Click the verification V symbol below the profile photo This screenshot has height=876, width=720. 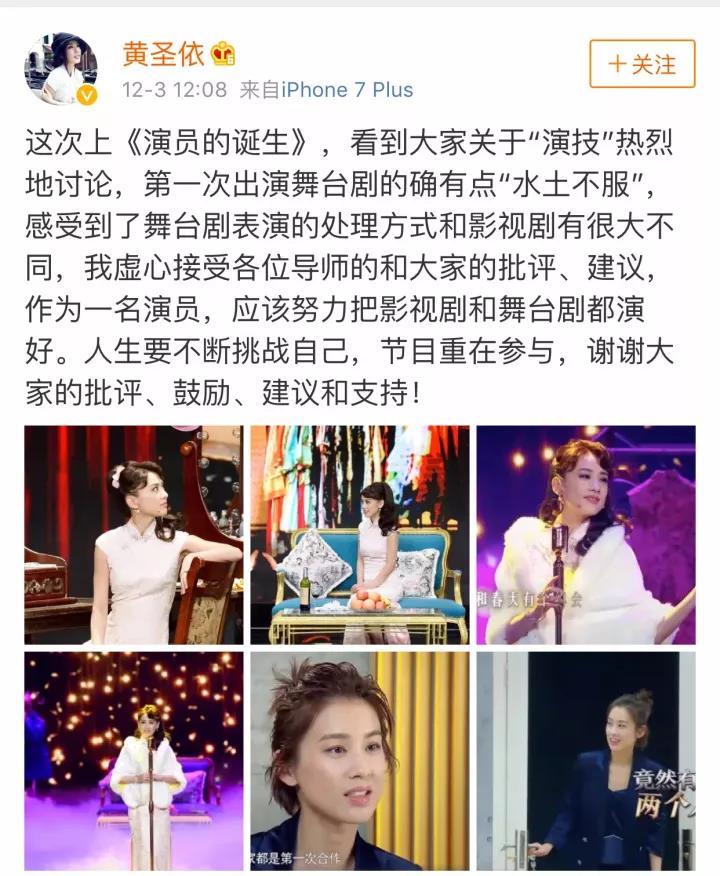tap(85, 95)
